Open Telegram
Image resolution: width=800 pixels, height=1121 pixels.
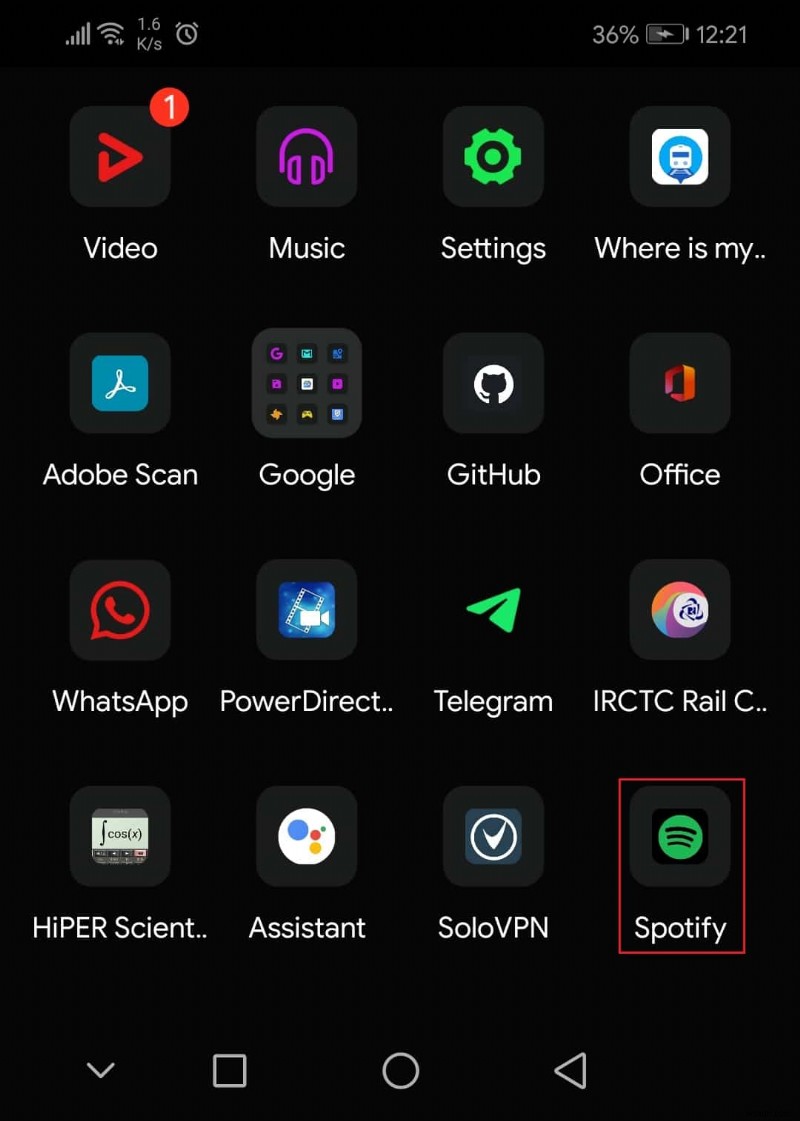click(x=493, y=609)
